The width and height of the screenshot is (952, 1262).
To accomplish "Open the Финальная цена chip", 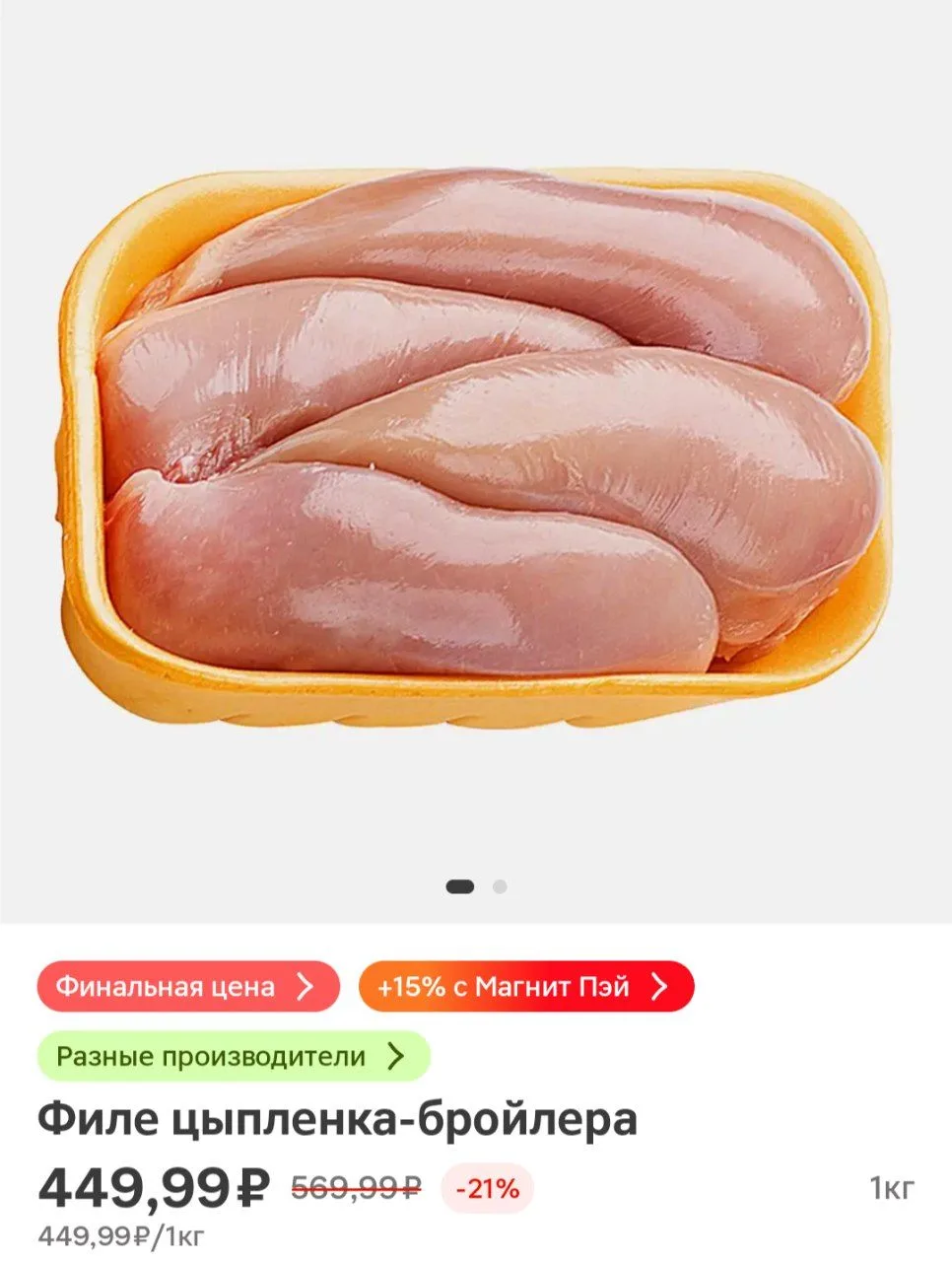I will click(x=188, y=986).
